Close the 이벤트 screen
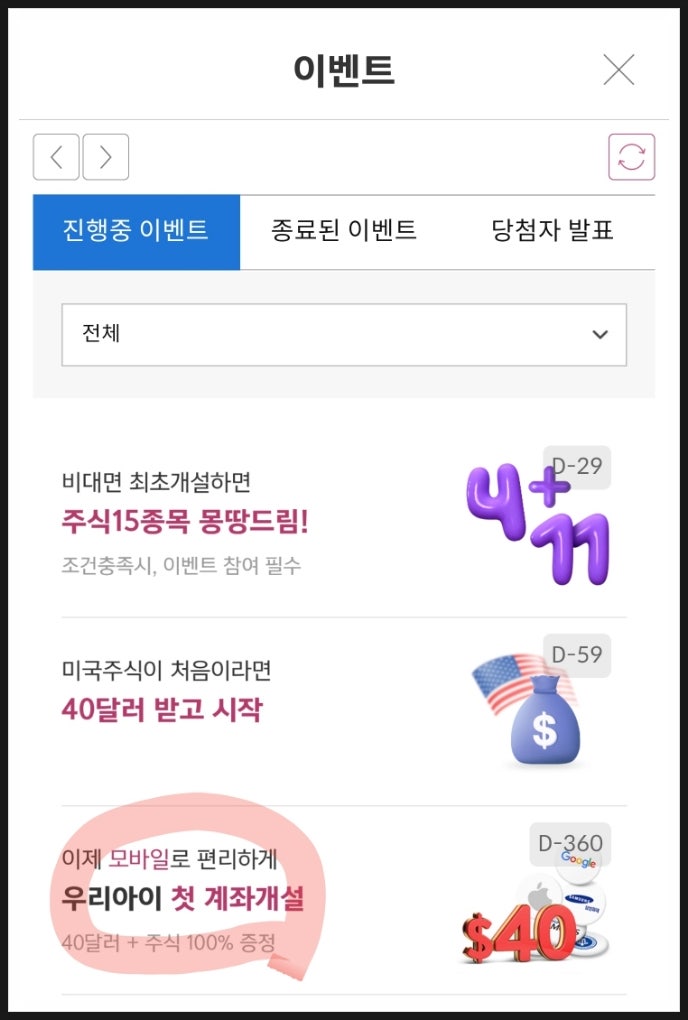Viewport: 688px width, 1020px height. [x=619, y=70]
